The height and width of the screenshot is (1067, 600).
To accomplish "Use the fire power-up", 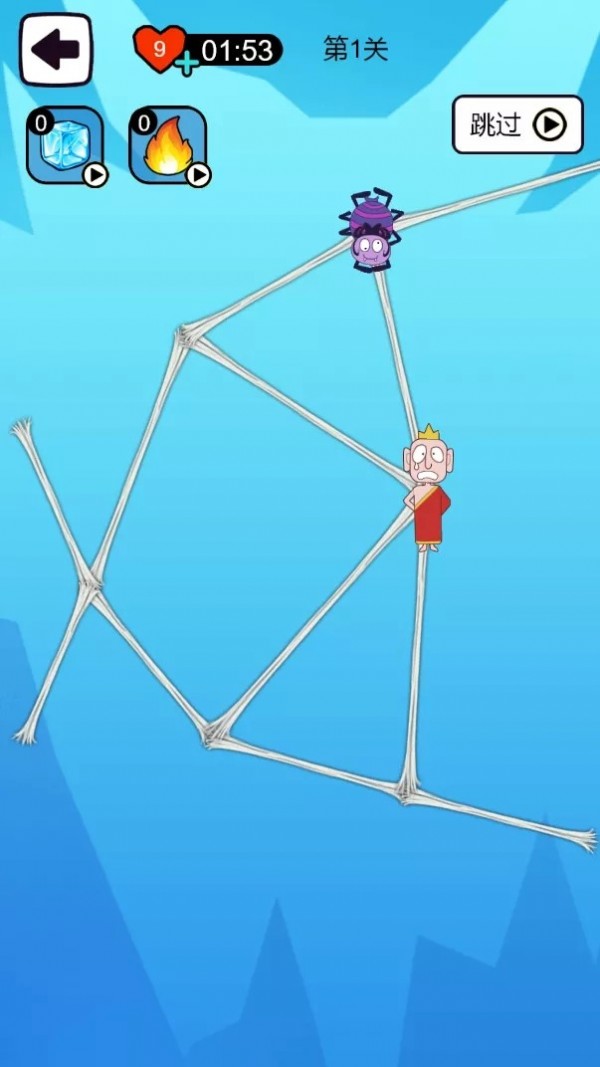I will tap(168, 146).
